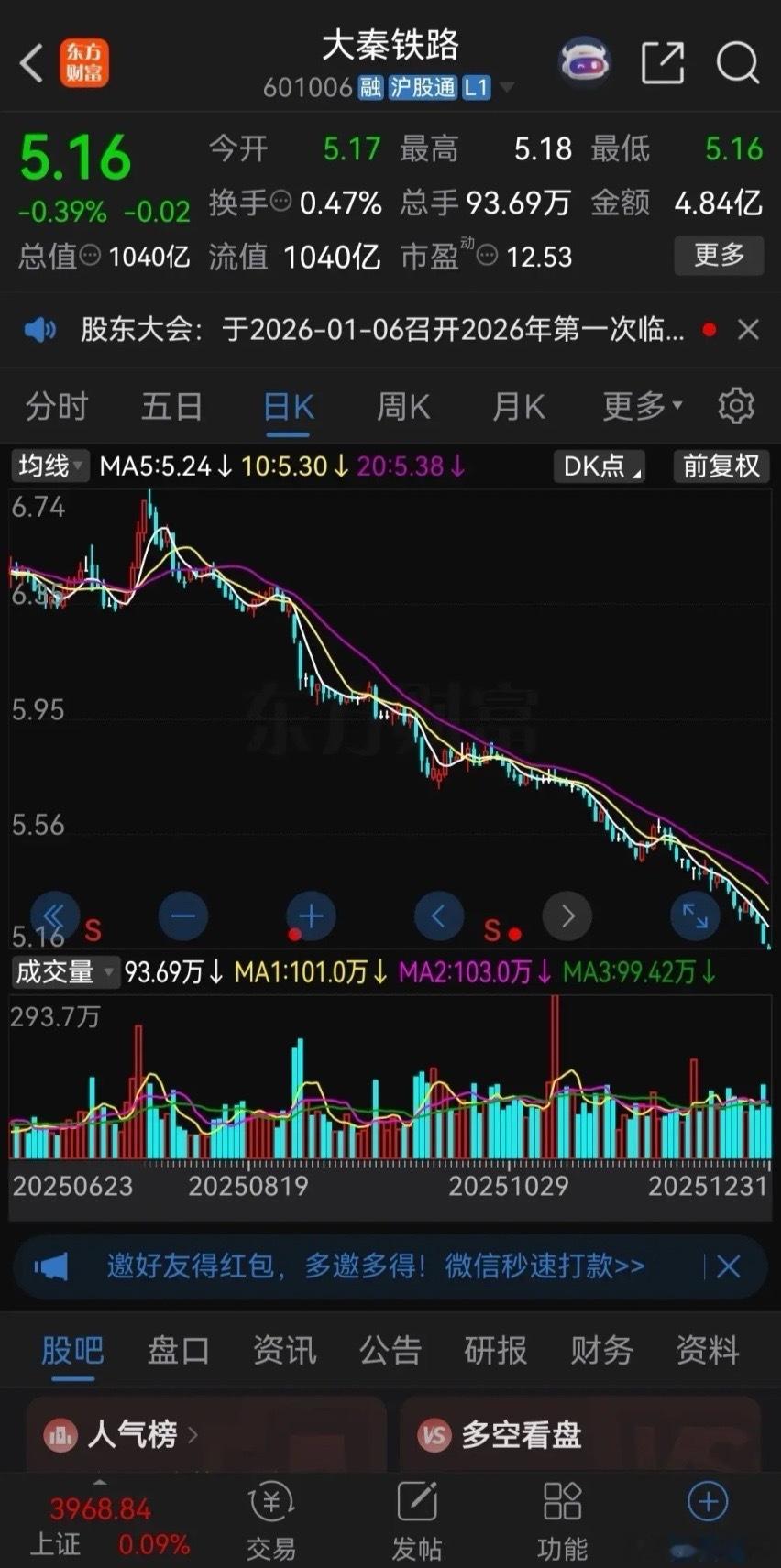Enable the DK点 indicator
Viewport: 781px width, 1568px height.
point(598,466)
